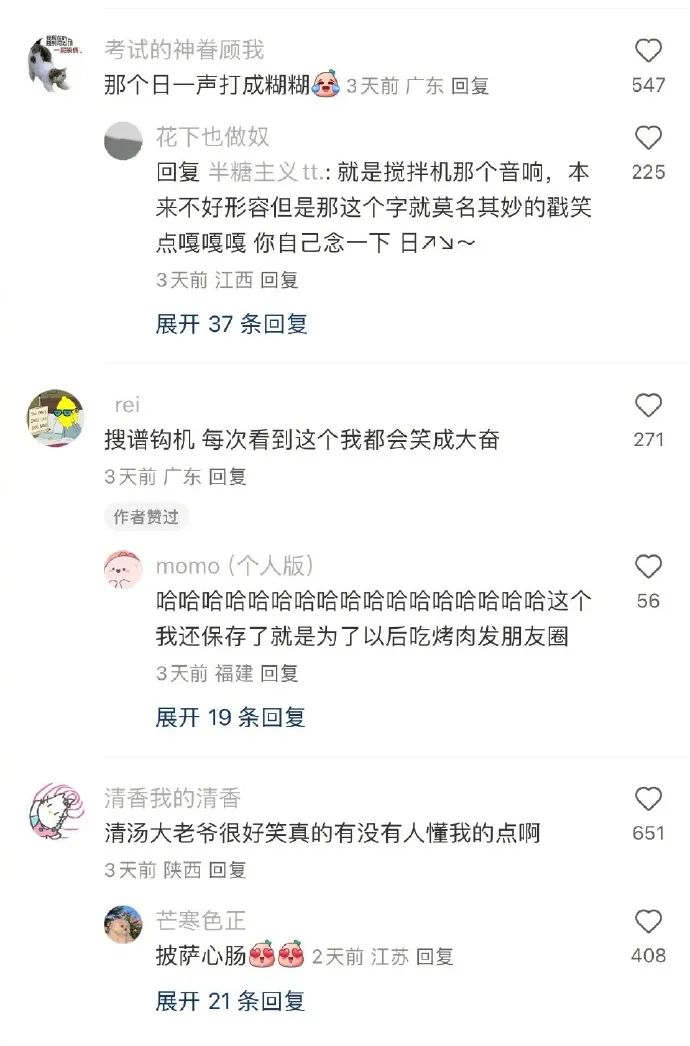Like the comment by 清香我的清香
Image resolution: width=690 pixels, height=1046 pixels.
coord(648,799)
